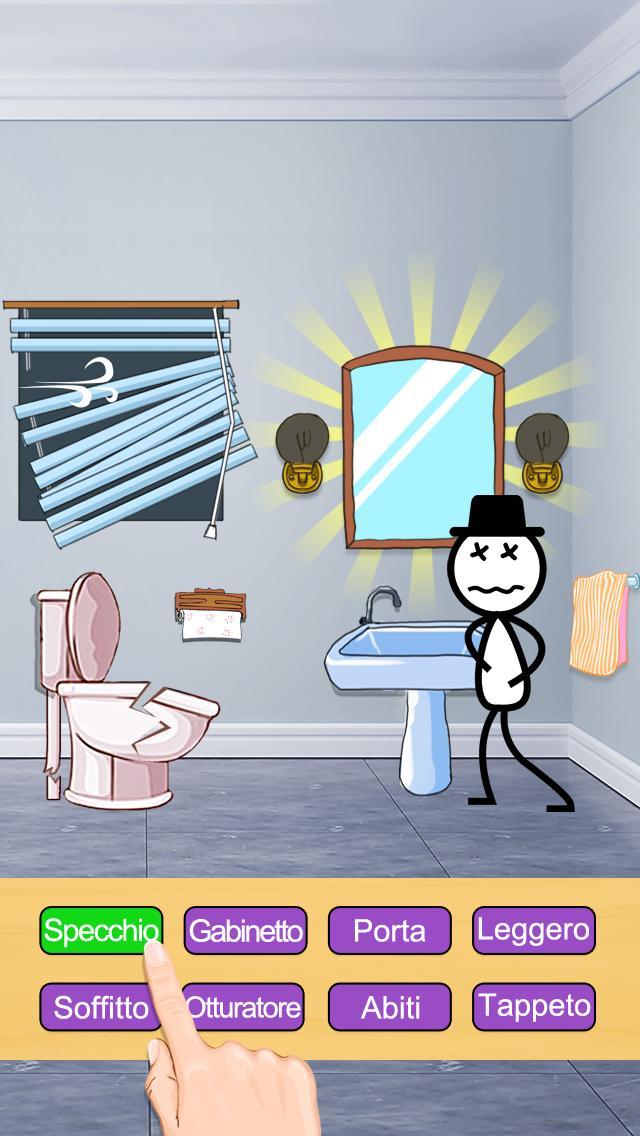640x1136 pixels.
Task: Select the Soffitto button
Action: 100,1006
